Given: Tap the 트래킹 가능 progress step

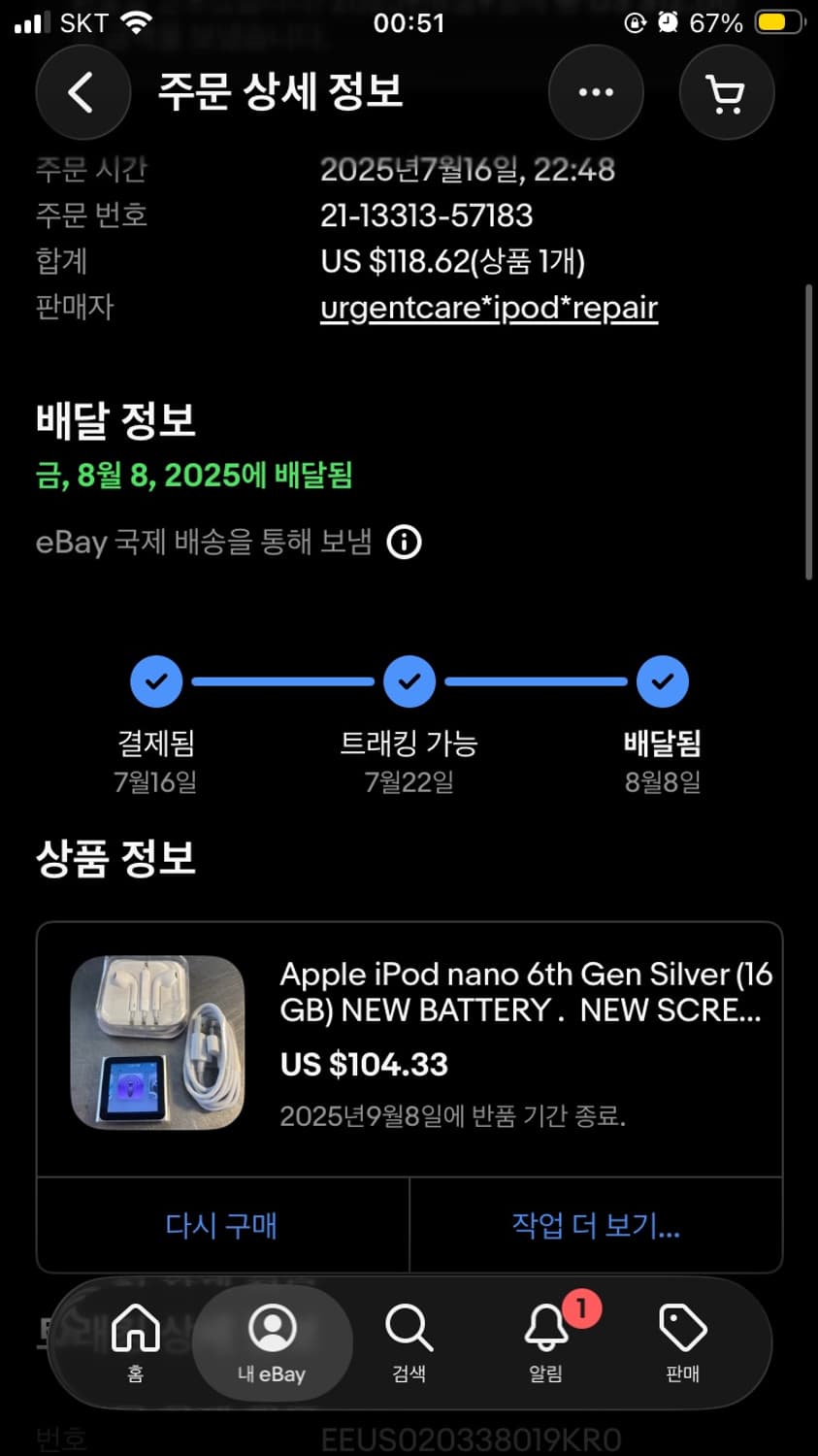Looking at the screenshot, I should 409,680.
